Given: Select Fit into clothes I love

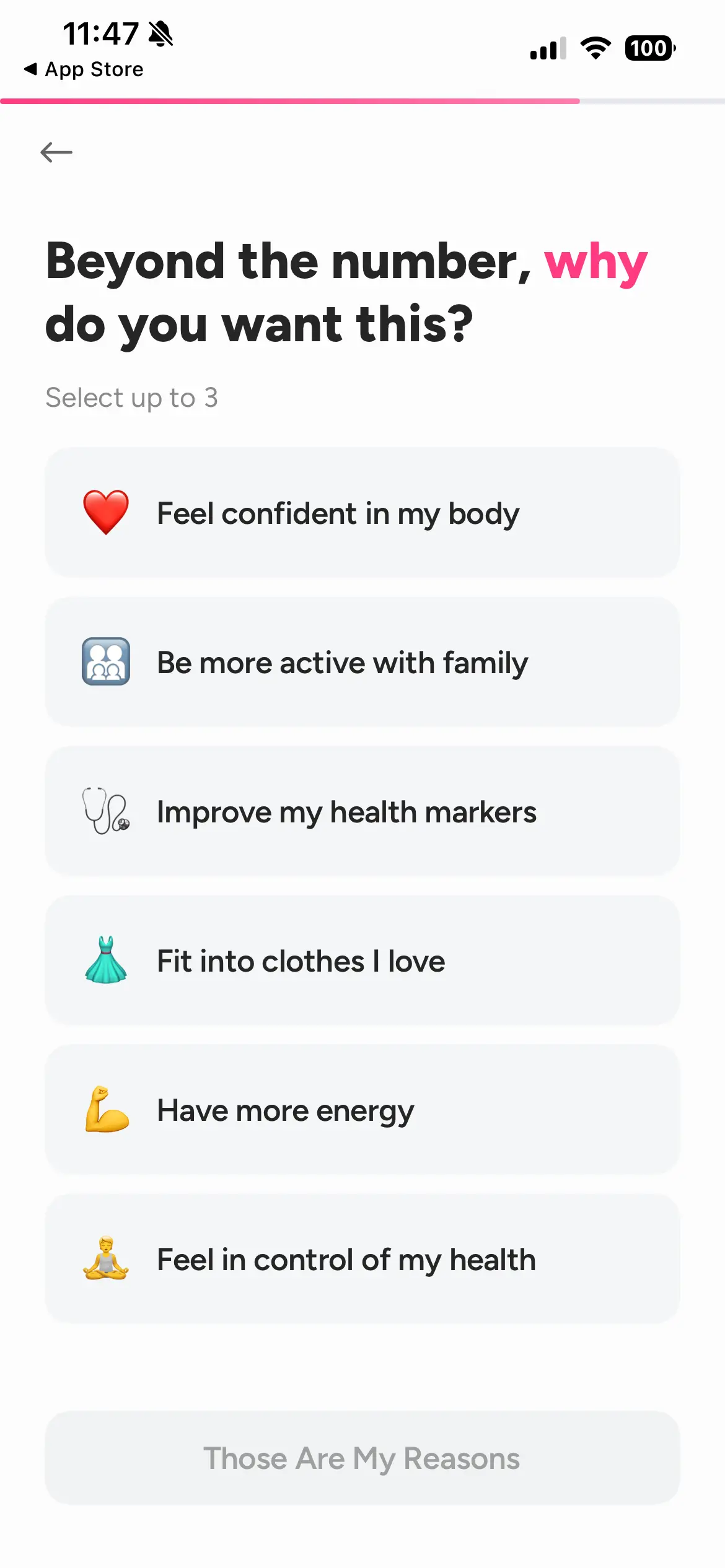Looking at the screenshot, I should pyautogui.click(x=362, y=960).
